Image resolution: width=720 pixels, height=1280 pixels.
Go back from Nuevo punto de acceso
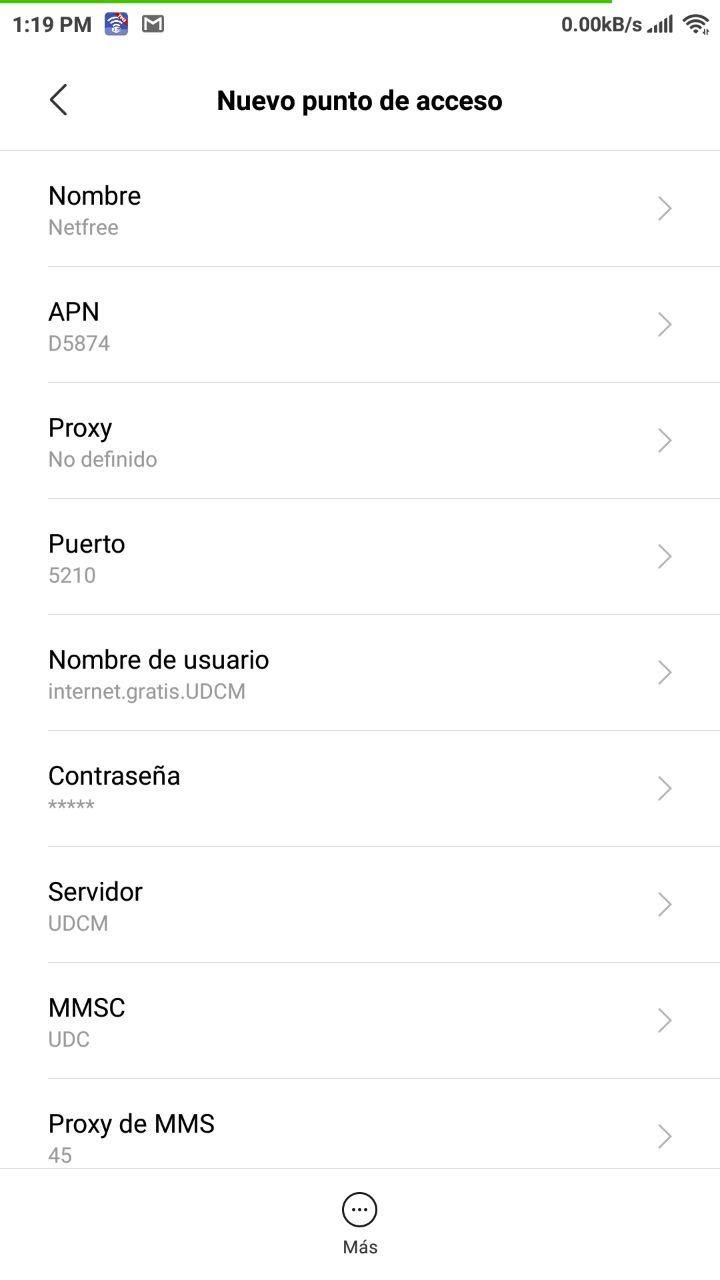58,100
